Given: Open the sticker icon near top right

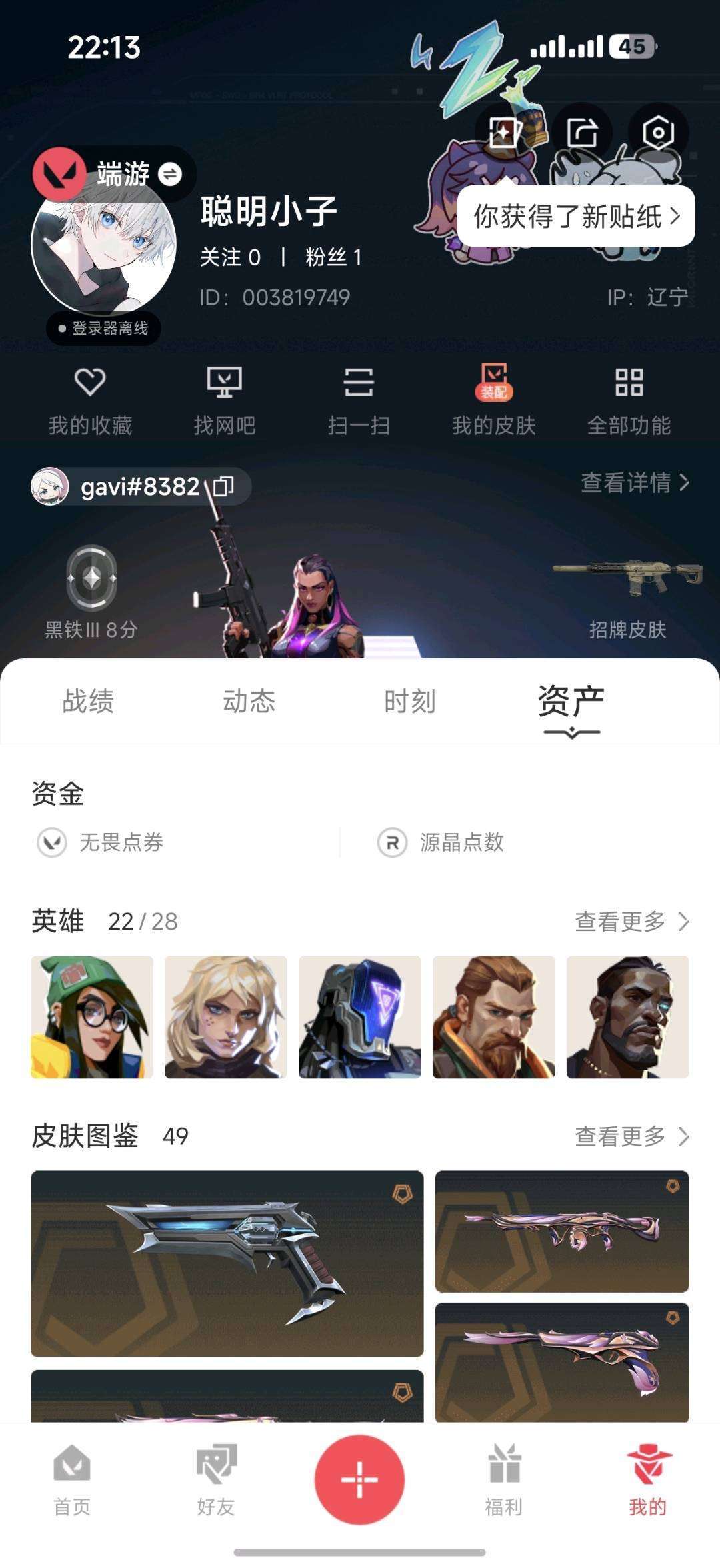Looking at the screenshot, I should (505, 132).
